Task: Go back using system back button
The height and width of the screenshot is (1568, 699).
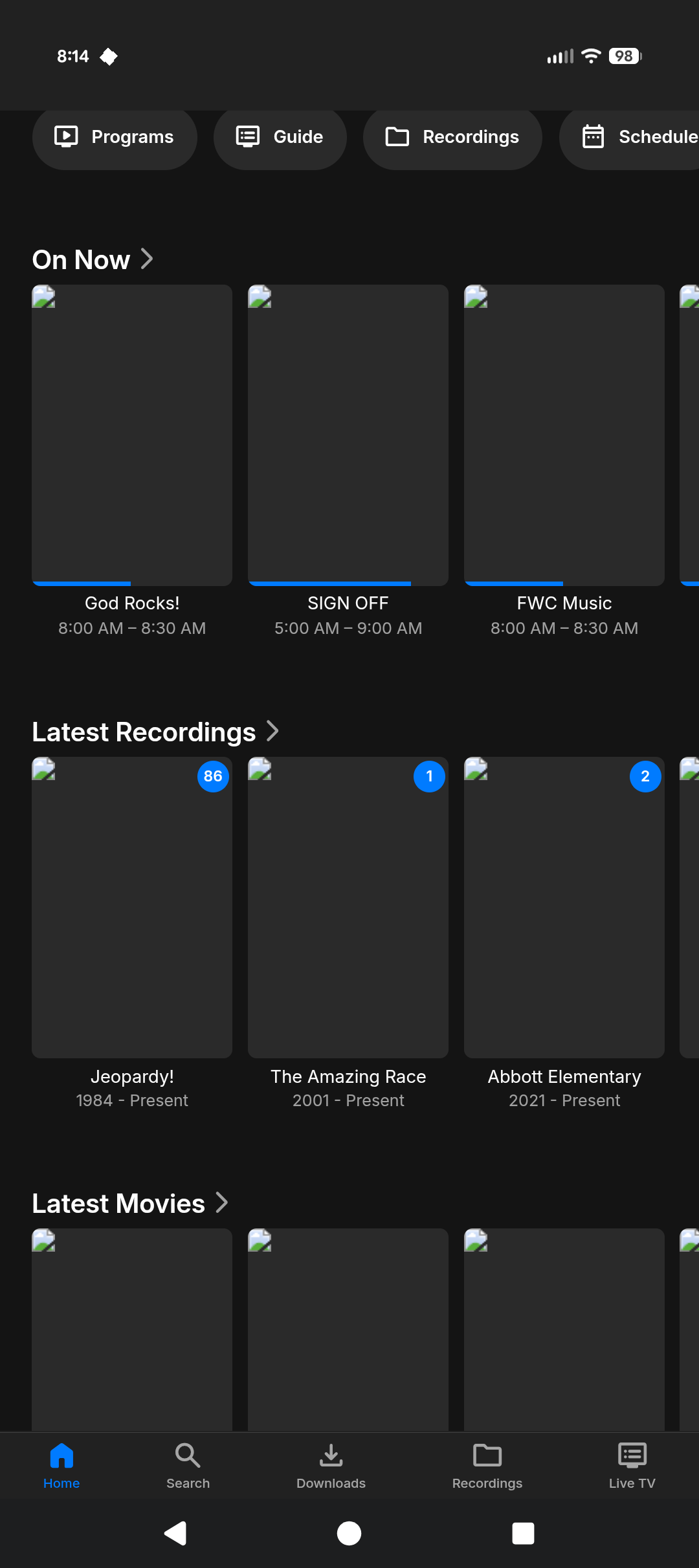Action: pos(175,1533)
